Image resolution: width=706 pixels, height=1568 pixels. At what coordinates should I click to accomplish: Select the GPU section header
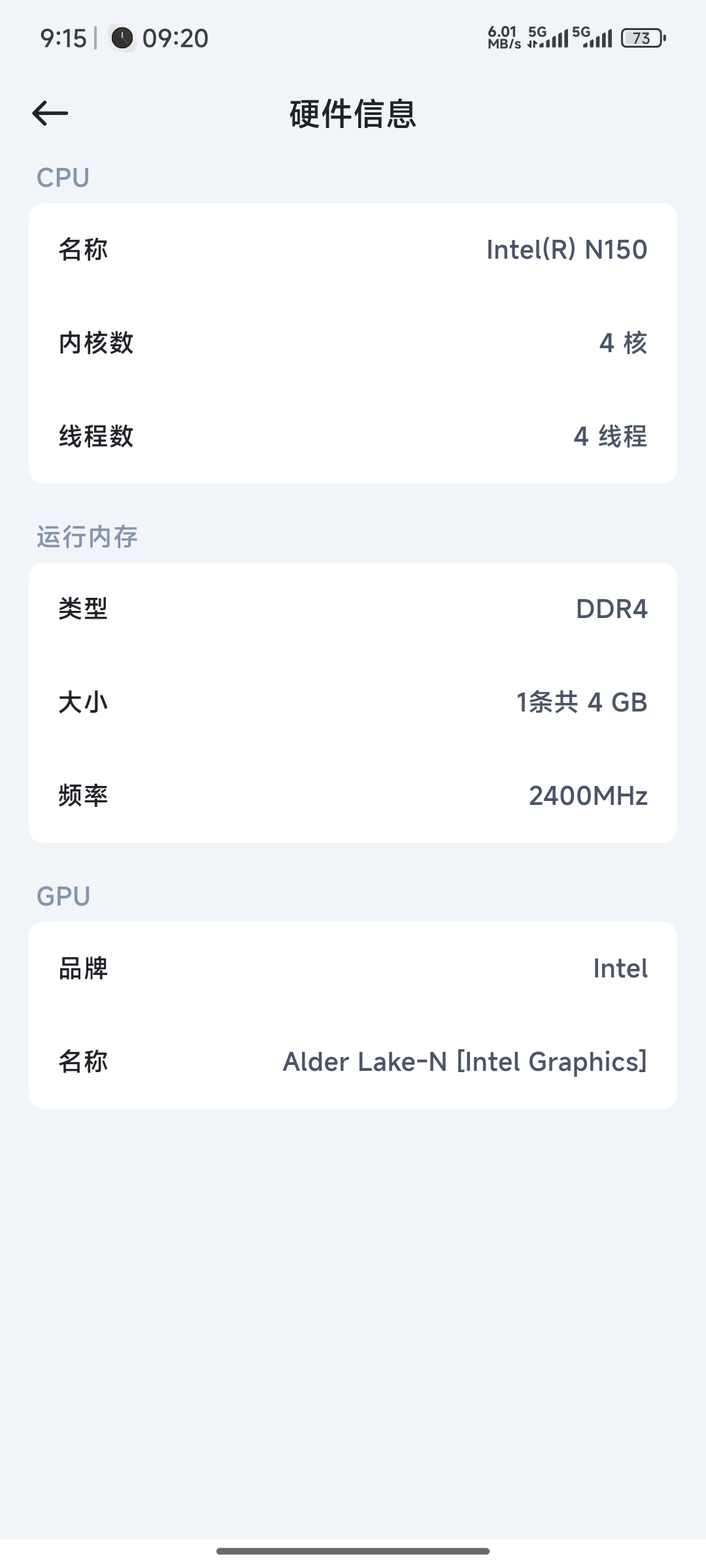(x=63, y=896)
